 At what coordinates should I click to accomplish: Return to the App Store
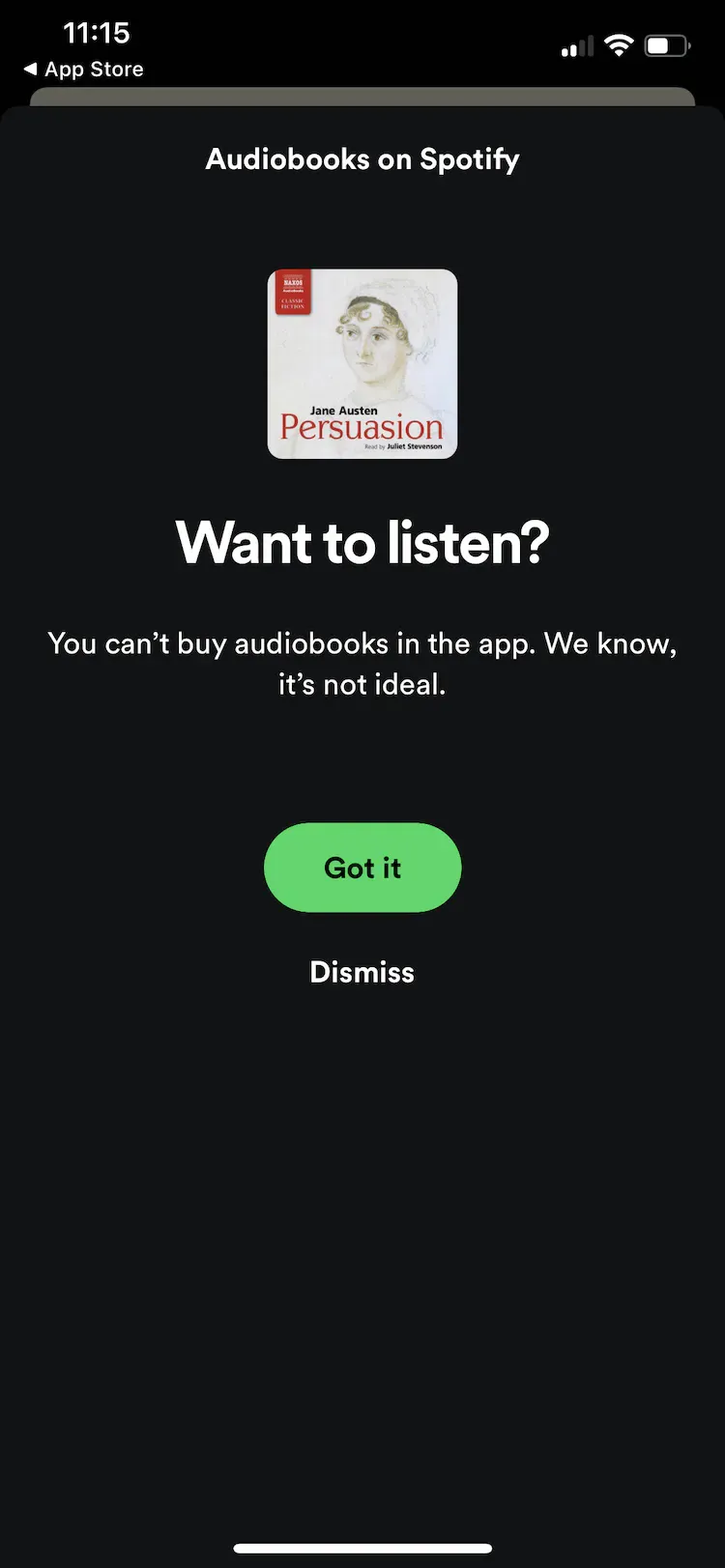83,70
